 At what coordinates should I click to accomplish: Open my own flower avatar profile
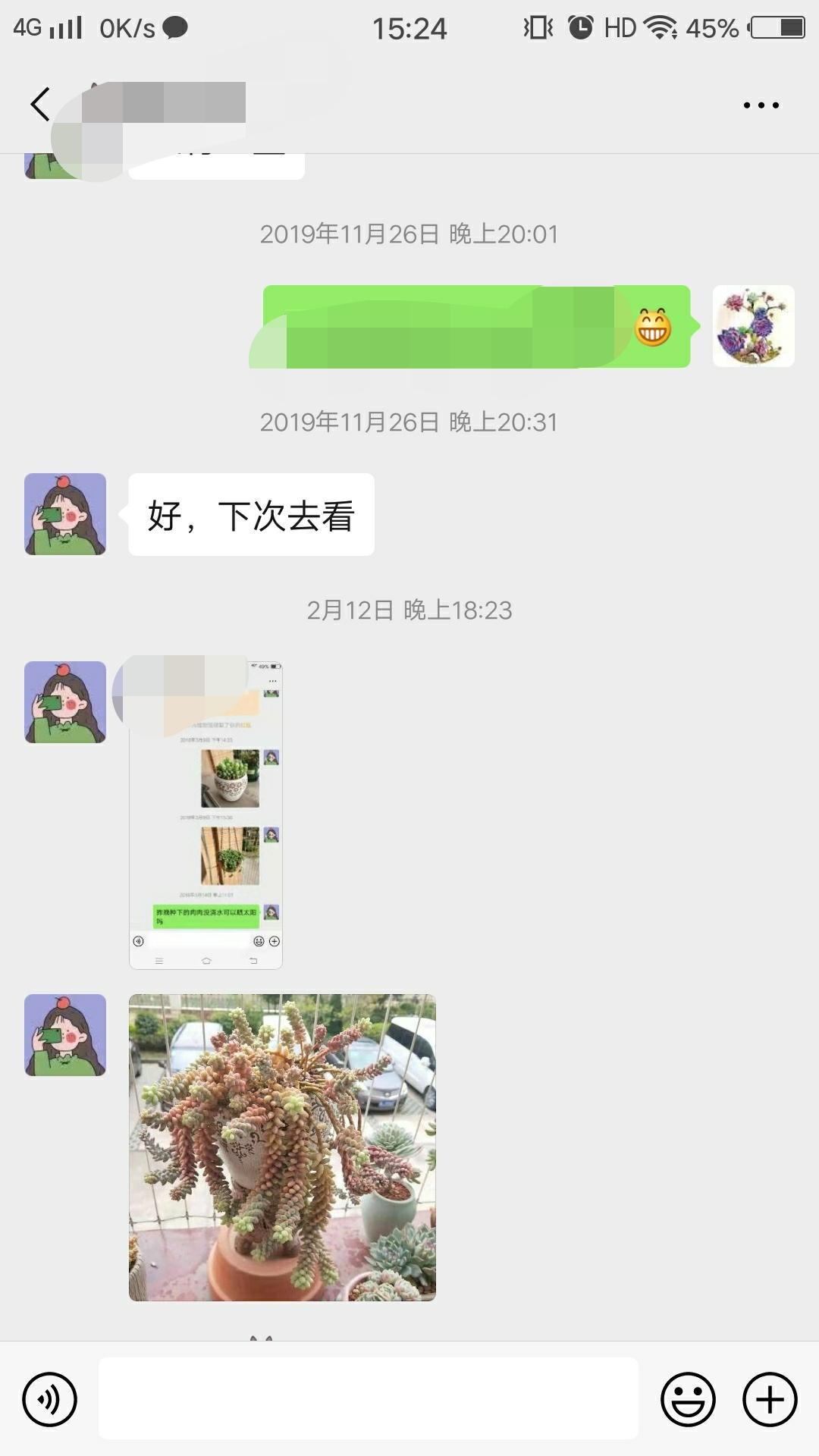click(x=753, y=326)
